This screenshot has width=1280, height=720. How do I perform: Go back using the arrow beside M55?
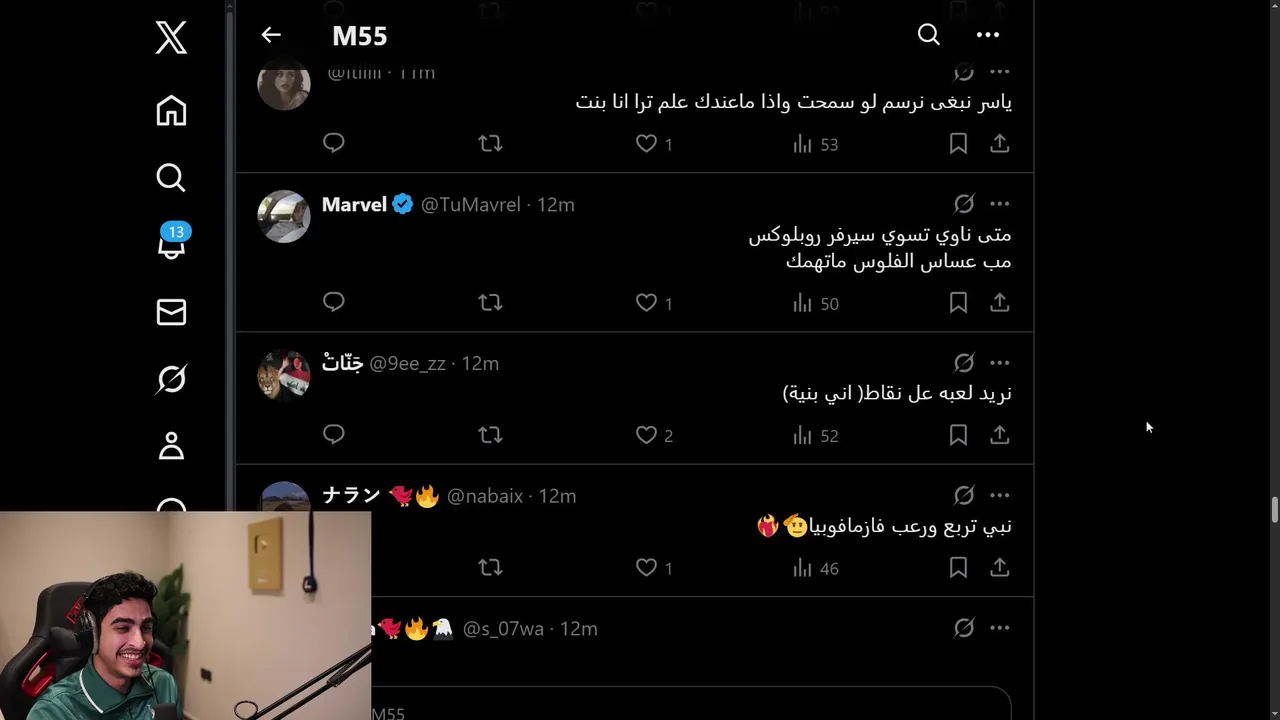pos(271,35)
